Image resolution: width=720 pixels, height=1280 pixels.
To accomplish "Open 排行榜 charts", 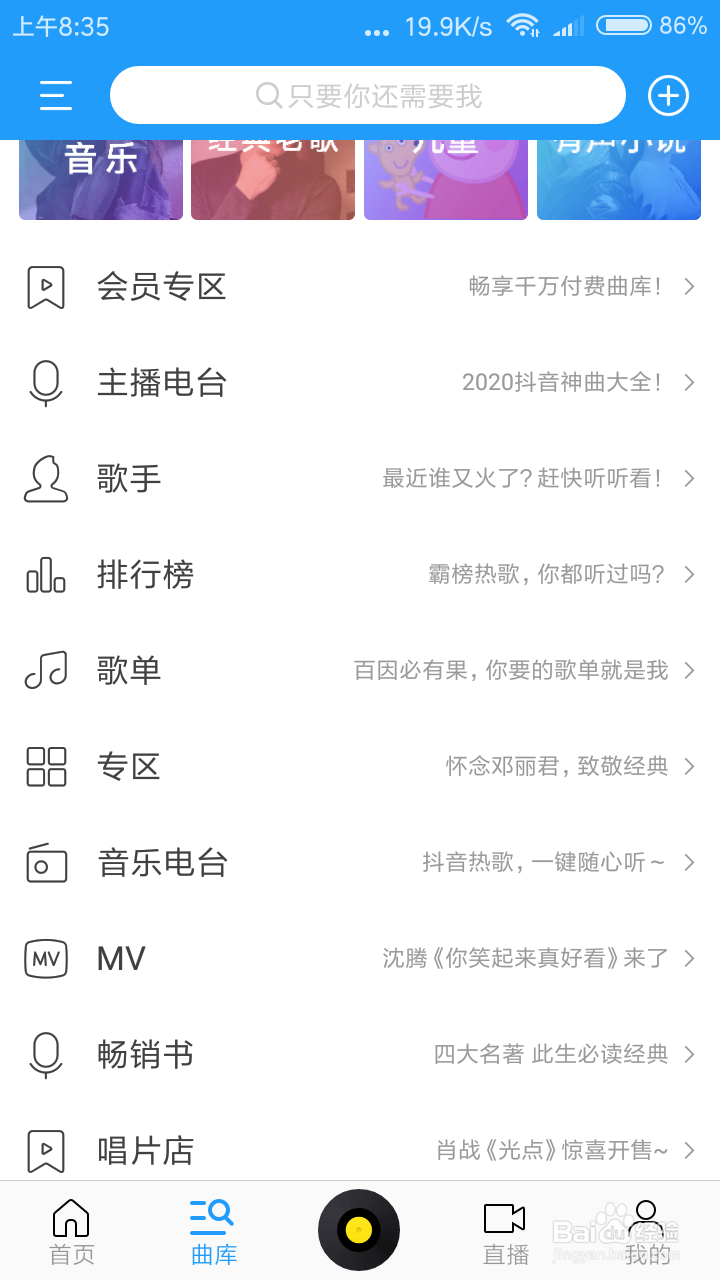I will tap(360, 575).
